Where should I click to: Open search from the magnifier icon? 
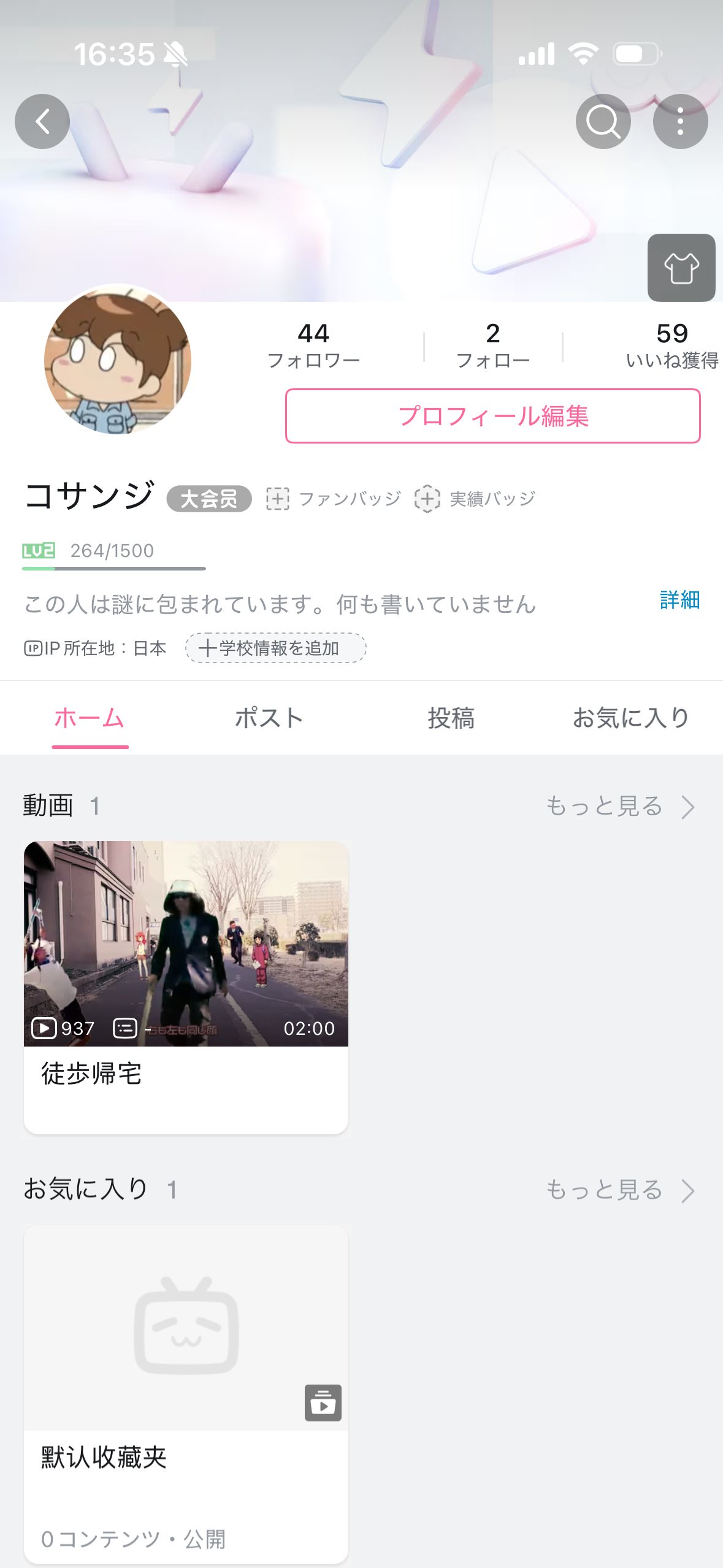click(603, 121)
